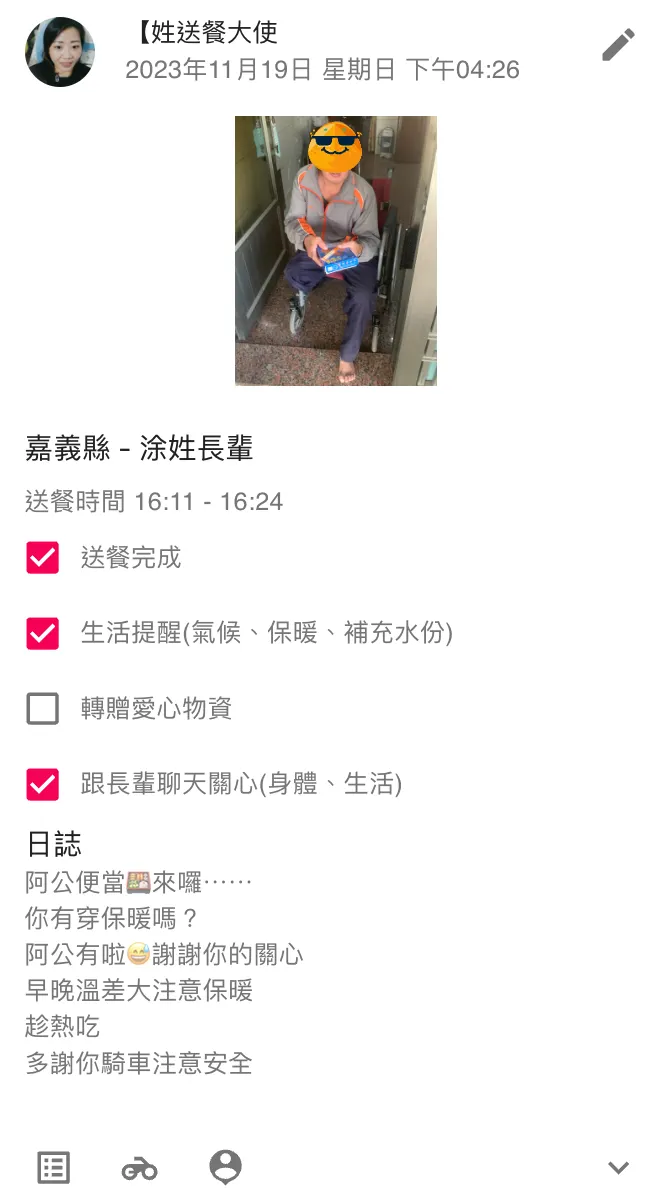Check the 轉贈愛心物資 checkbox
Screen dimensions: 670x1204
(x=43, y=709)
